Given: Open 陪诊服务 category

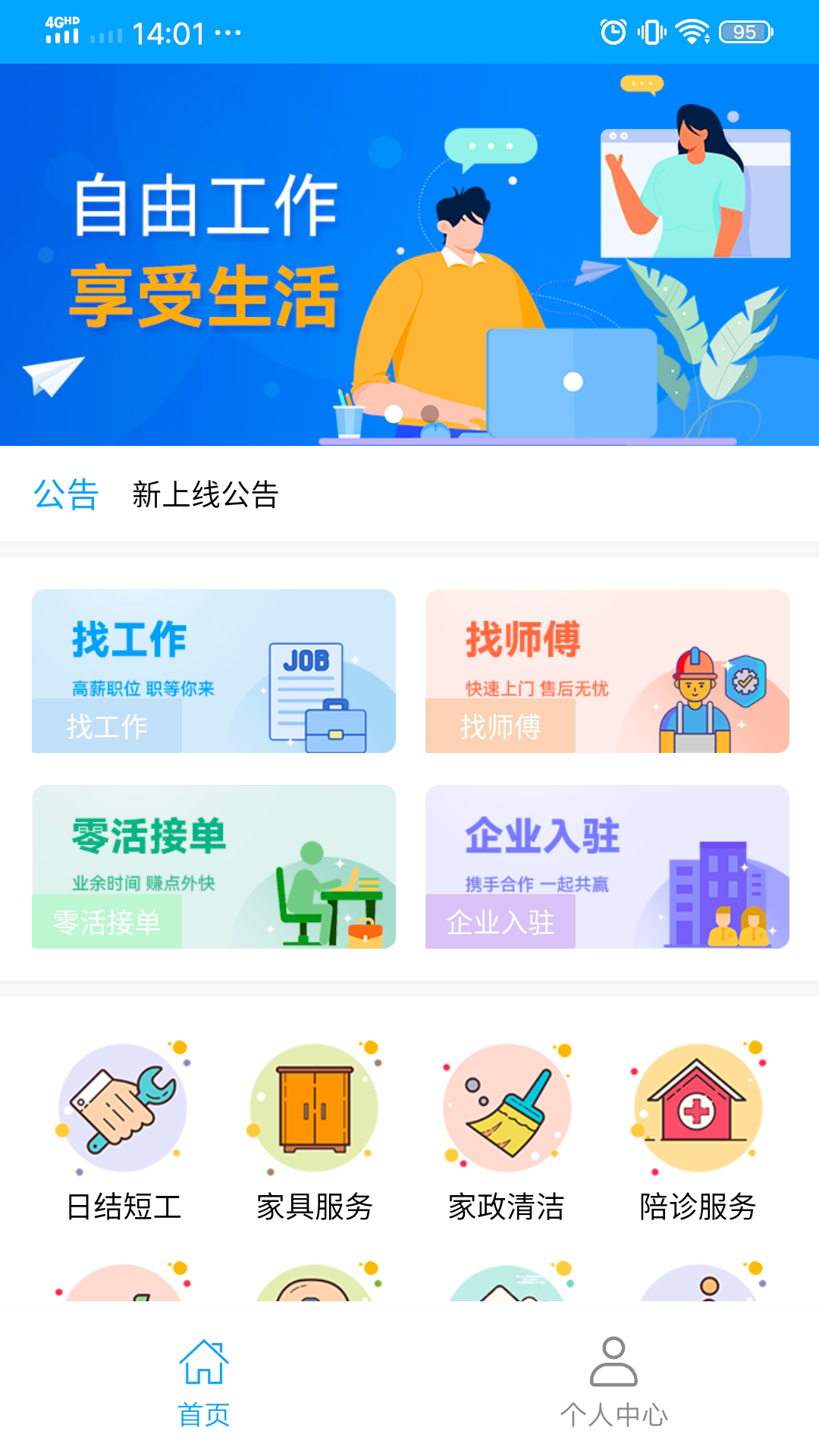Looking at the screenshot, I should point(698,1131).
